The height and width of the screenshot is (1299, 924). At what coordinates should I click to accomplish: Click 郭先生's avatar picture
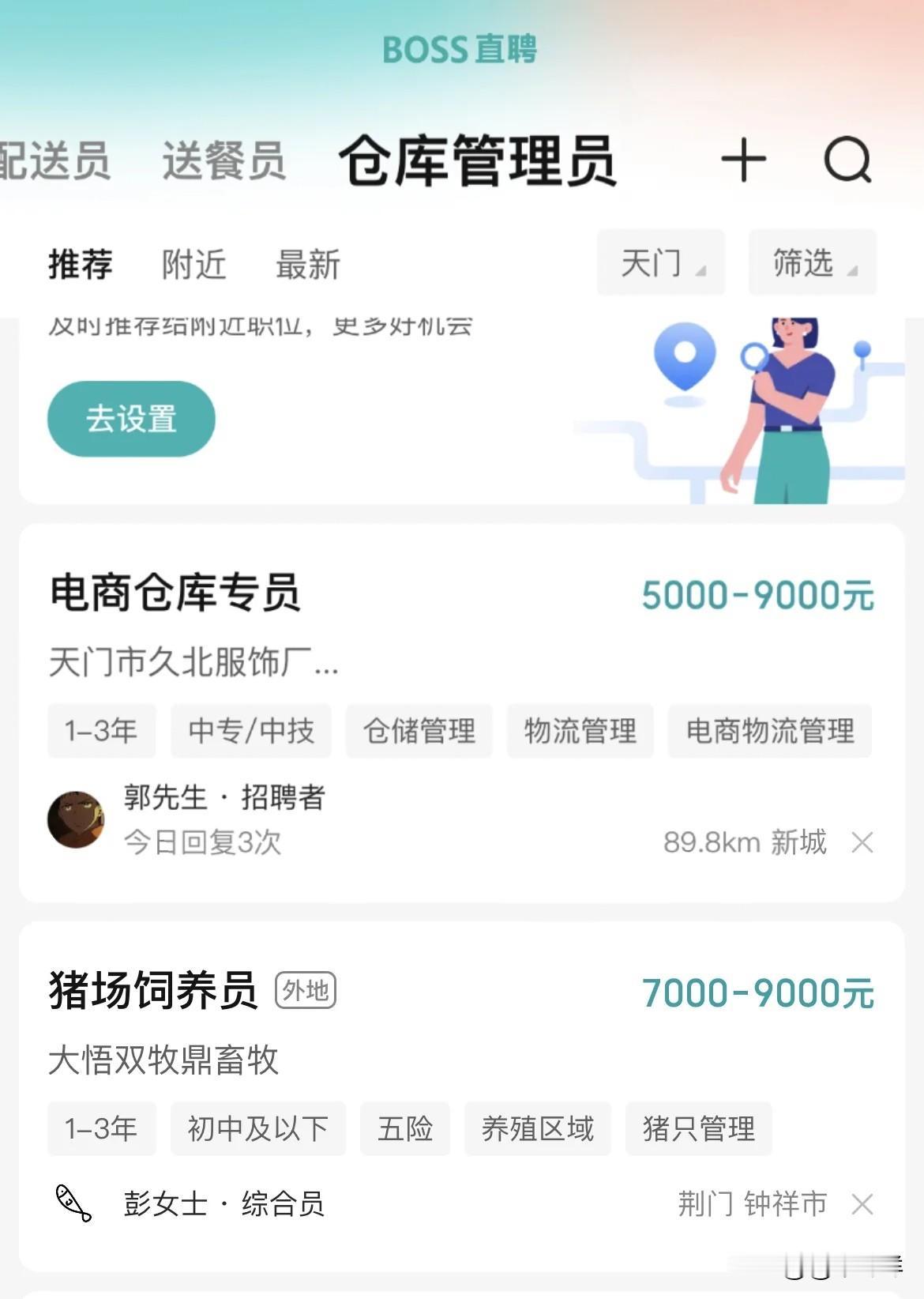77,819
